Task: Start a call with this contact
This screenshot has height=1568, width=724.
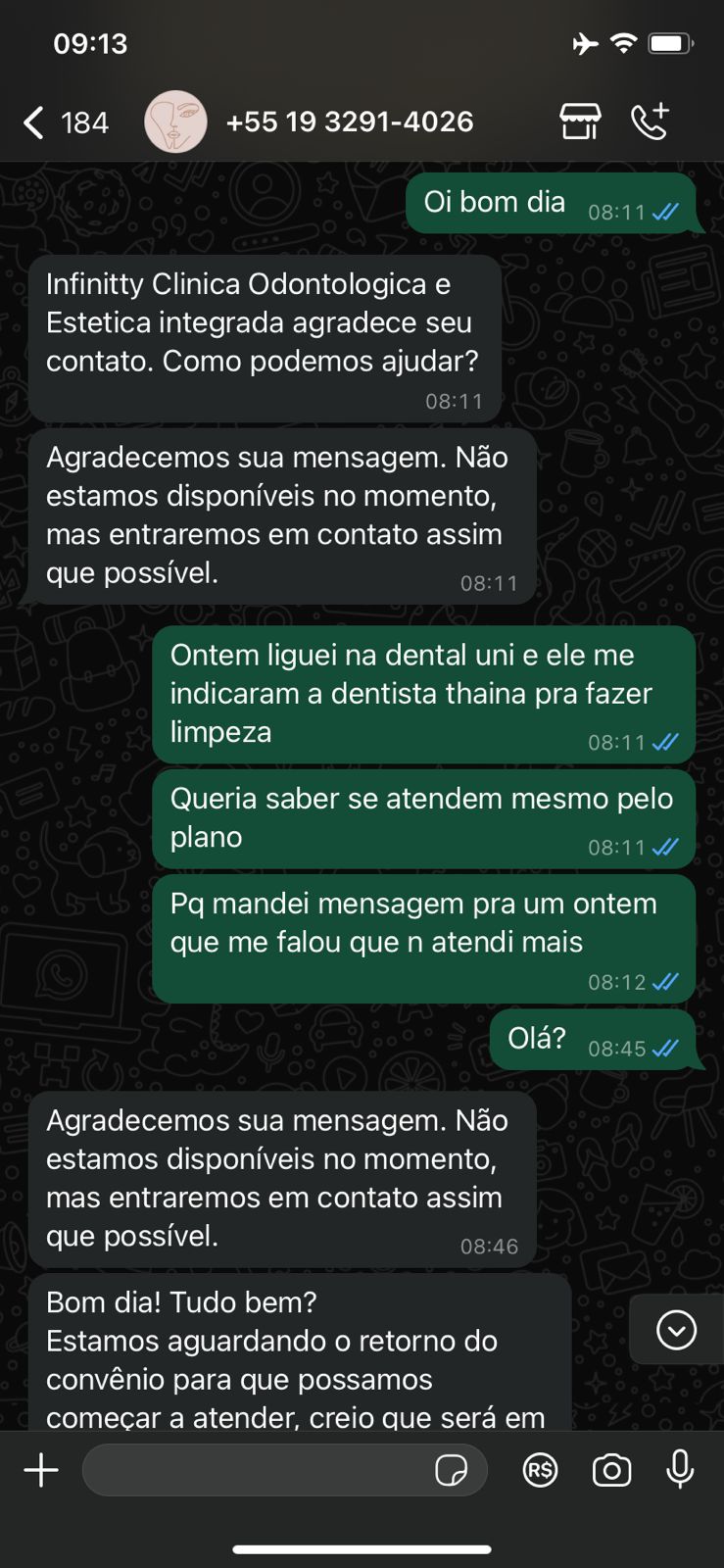Action: pos(650,122)
